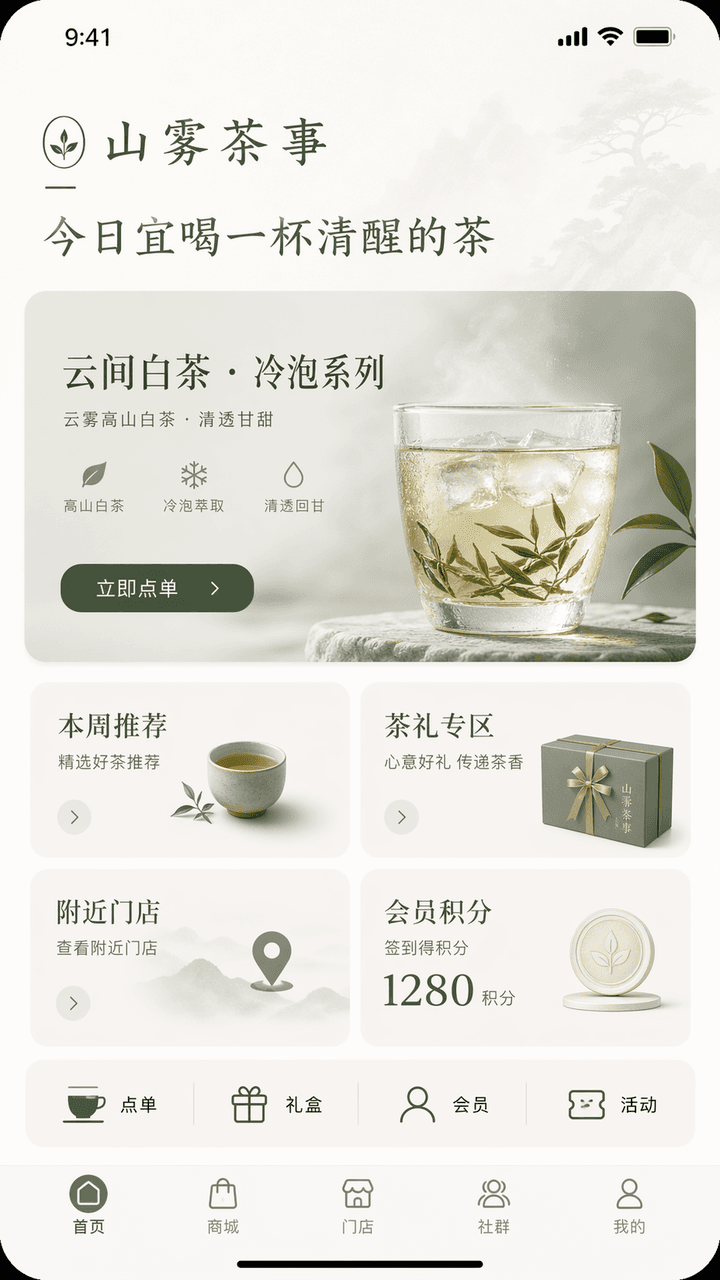The image size is (720, 1280).
Task: Select the 点单 shortcut
Action: 110,1104
